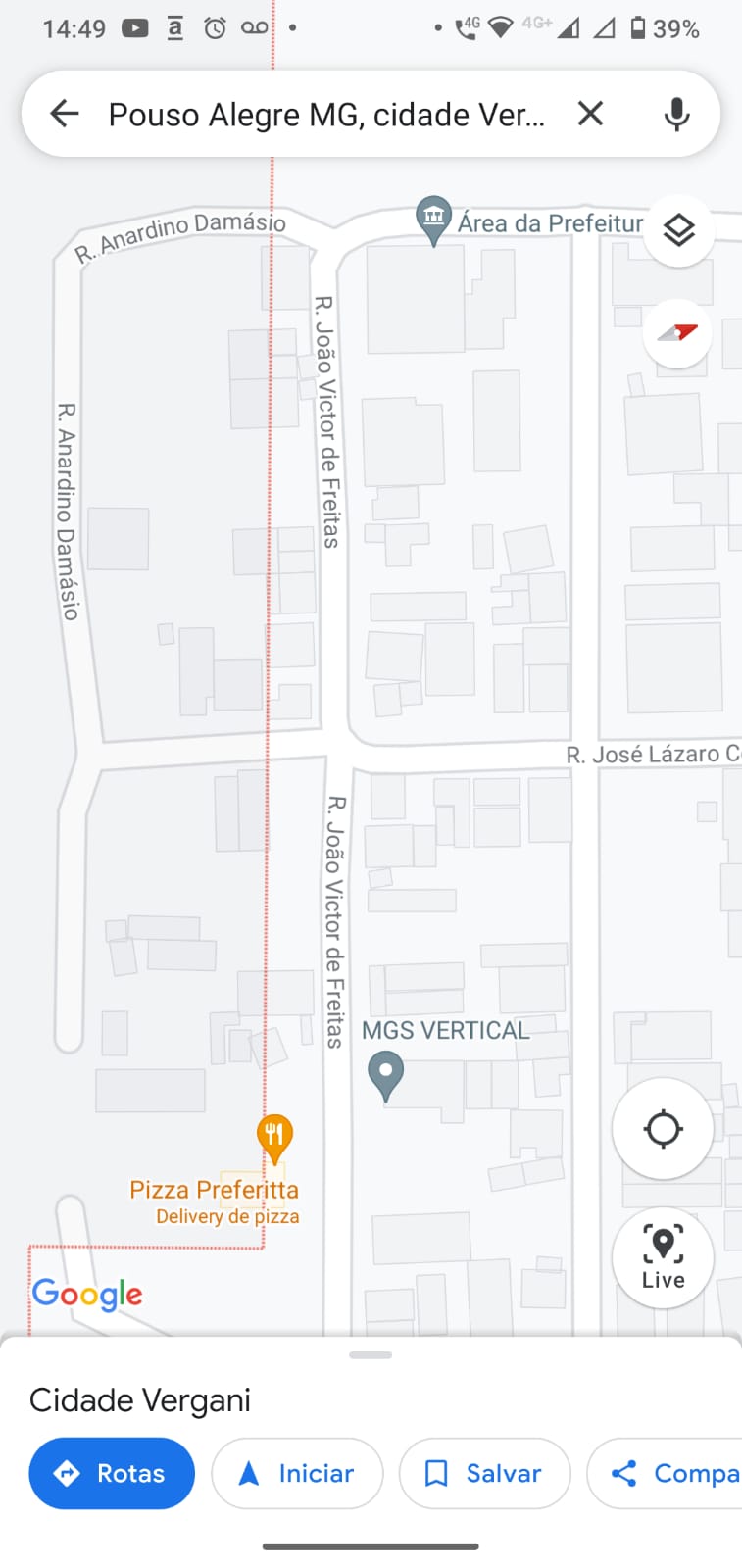Tap the compass to reorient the map
Image resolution: width=742 pixels, height=1568 pixels.
[677, 333]
